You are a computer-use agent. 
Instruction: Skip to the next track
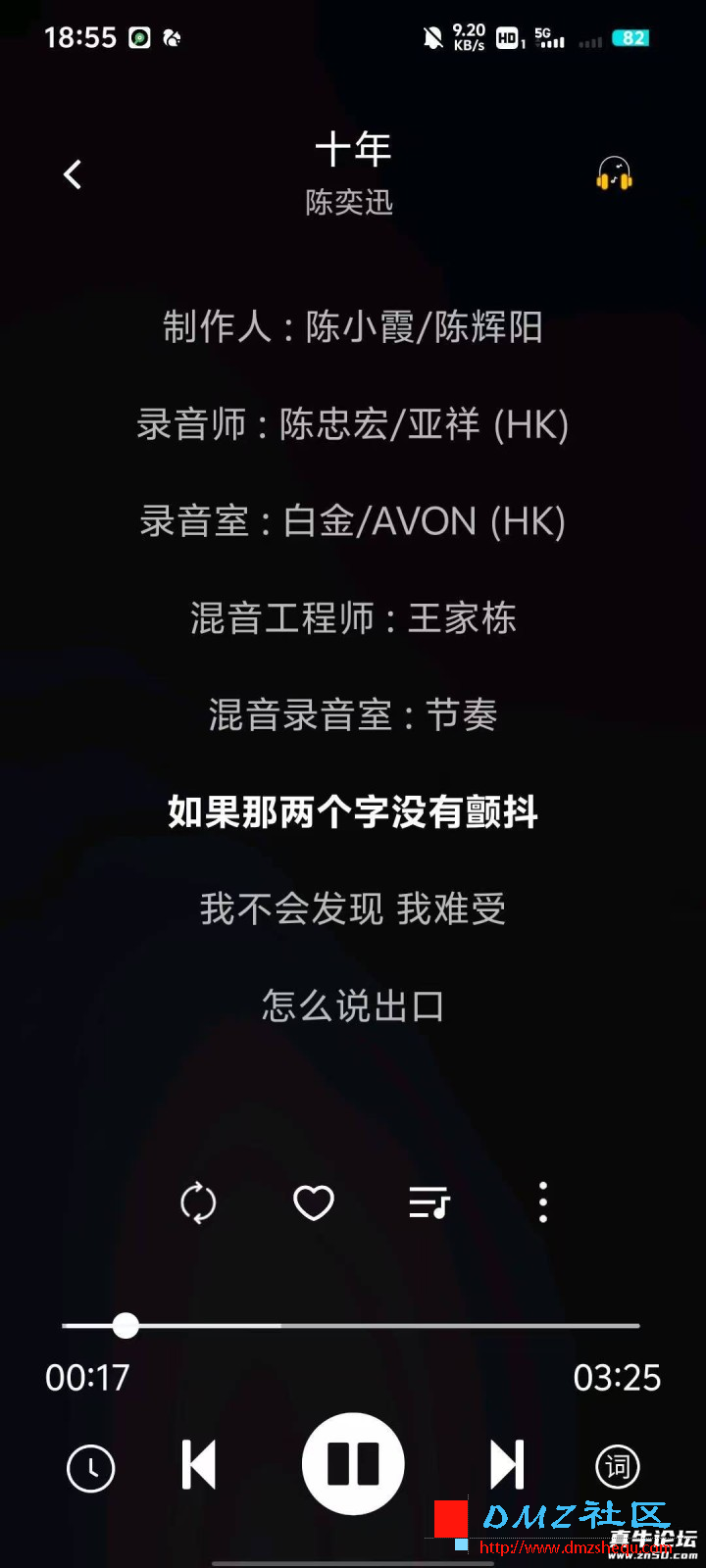[x=507, y=1465]
